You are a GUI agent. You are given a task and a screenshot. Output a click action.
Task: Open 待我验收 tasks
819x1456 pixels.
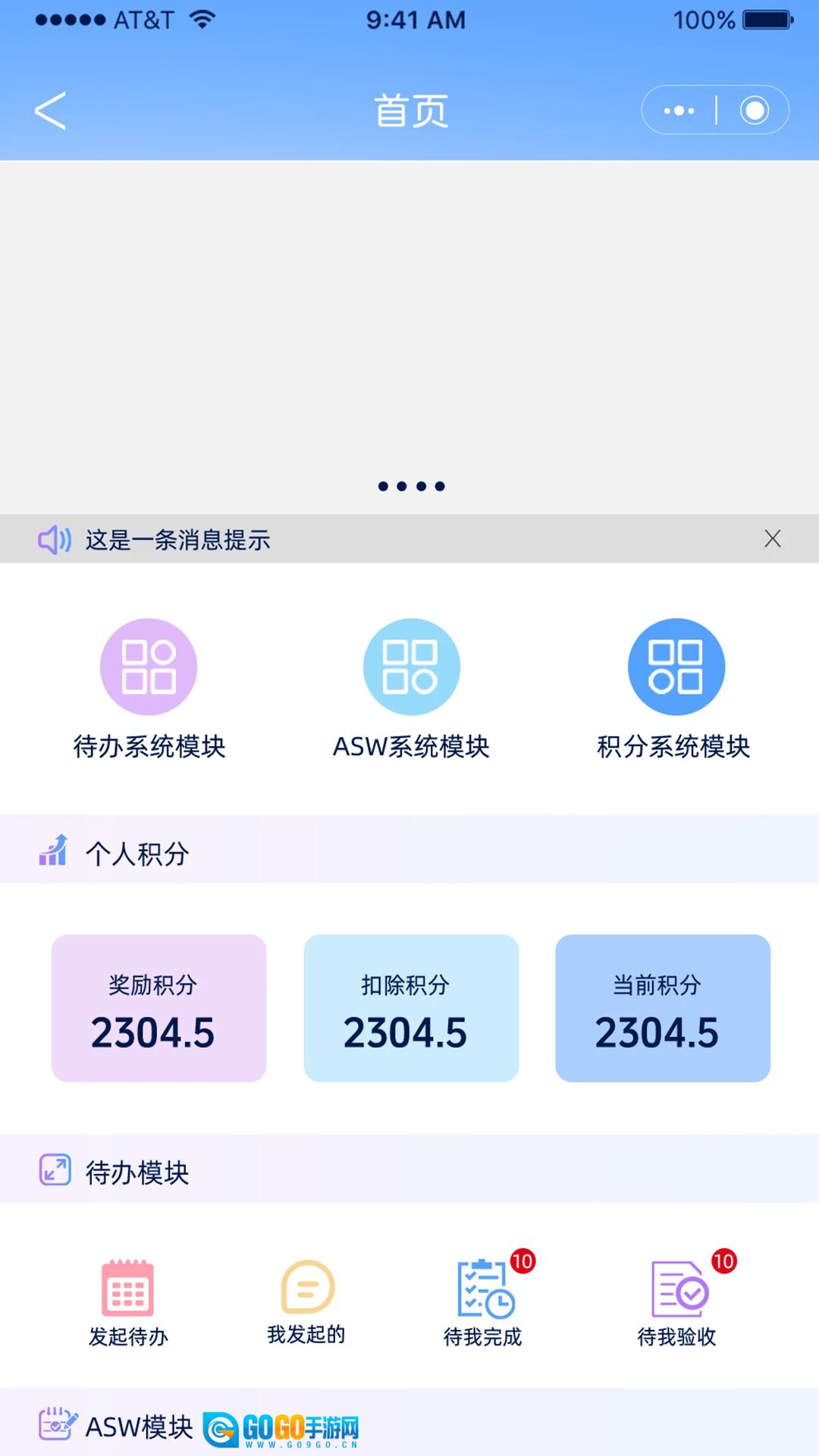[x=678, y=1301]
